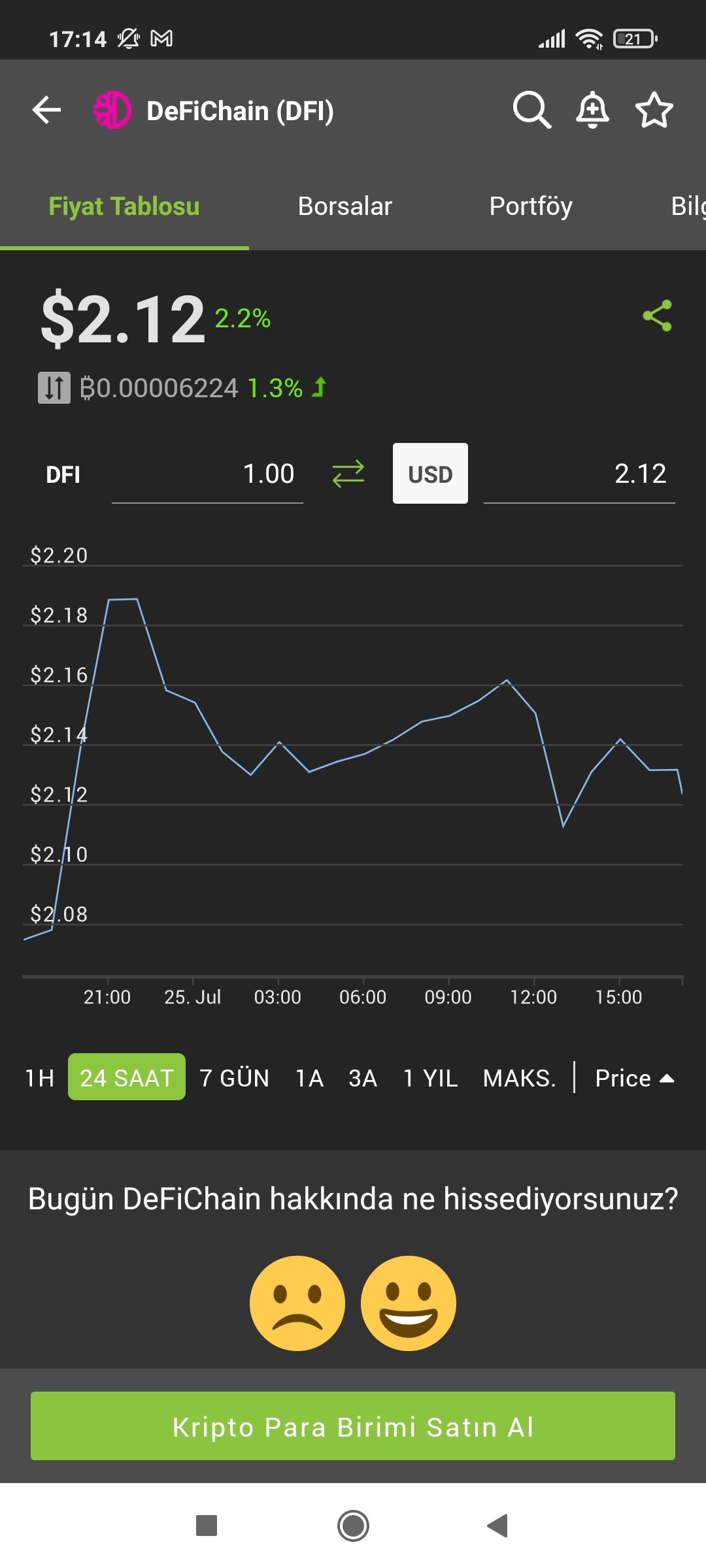
Task: Swap the conversion direction arrows
Action: click(x=348, y=474)
